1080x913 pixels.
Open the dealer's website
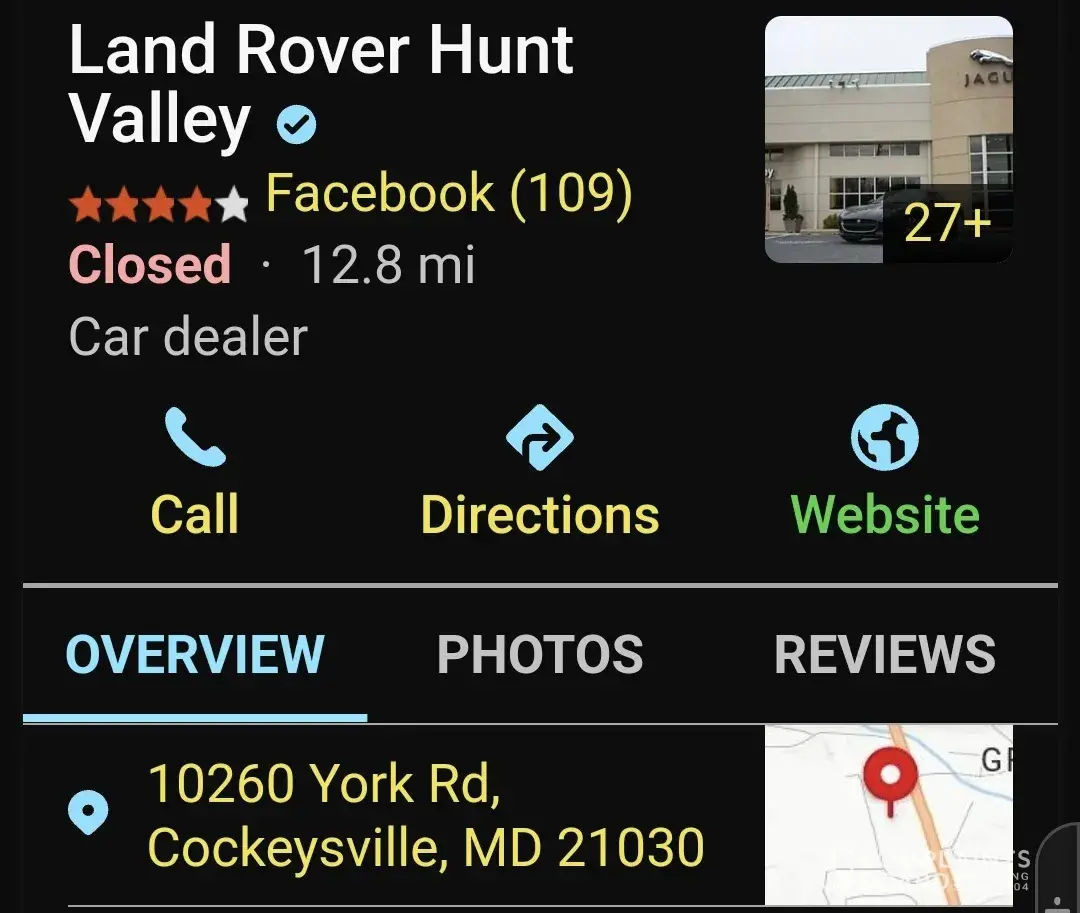tap(885, 472)
